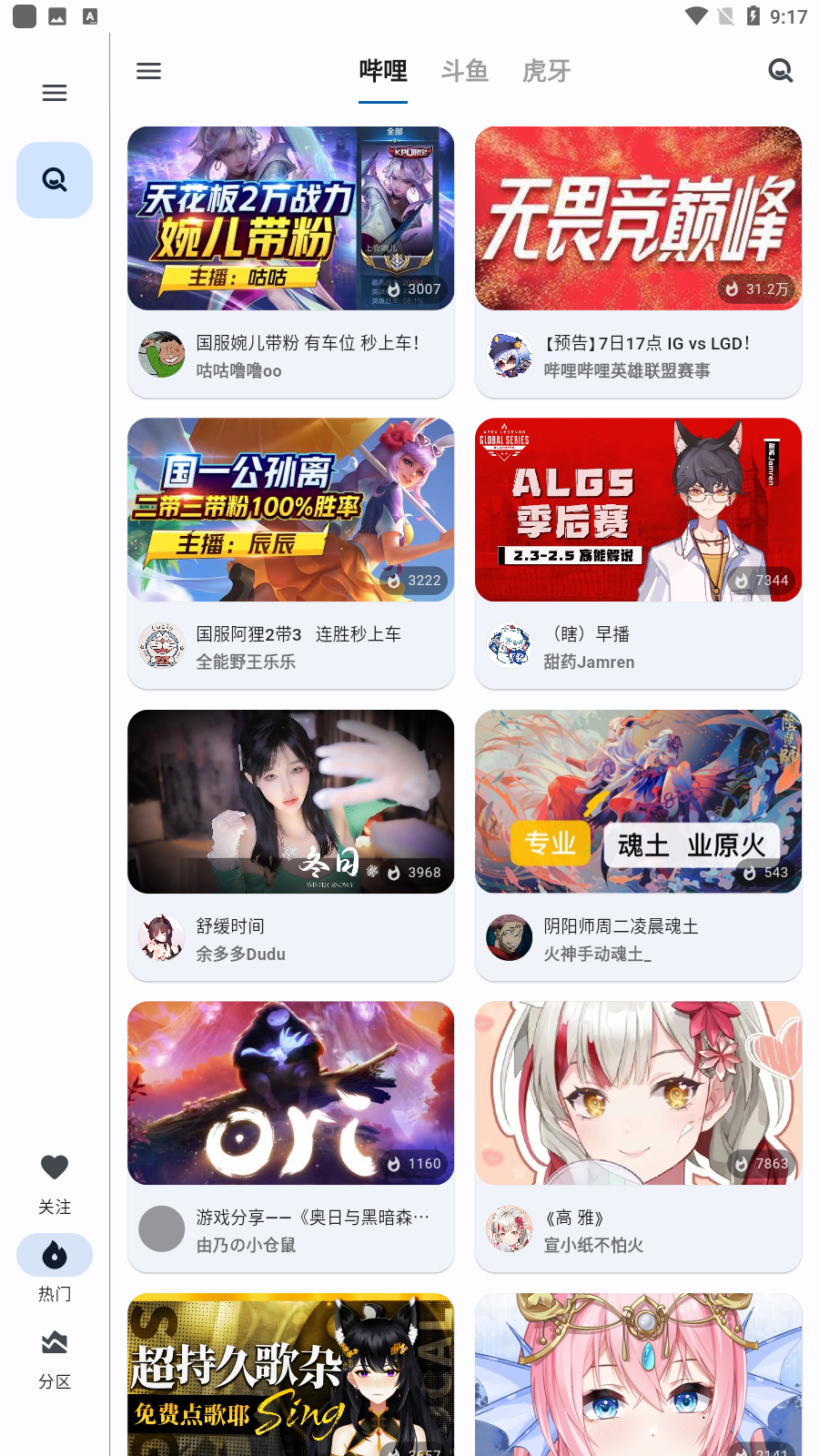Select the 哔哩 tab
The height and width of the screenshot is (1456, 819).
(x=383, y=71)
